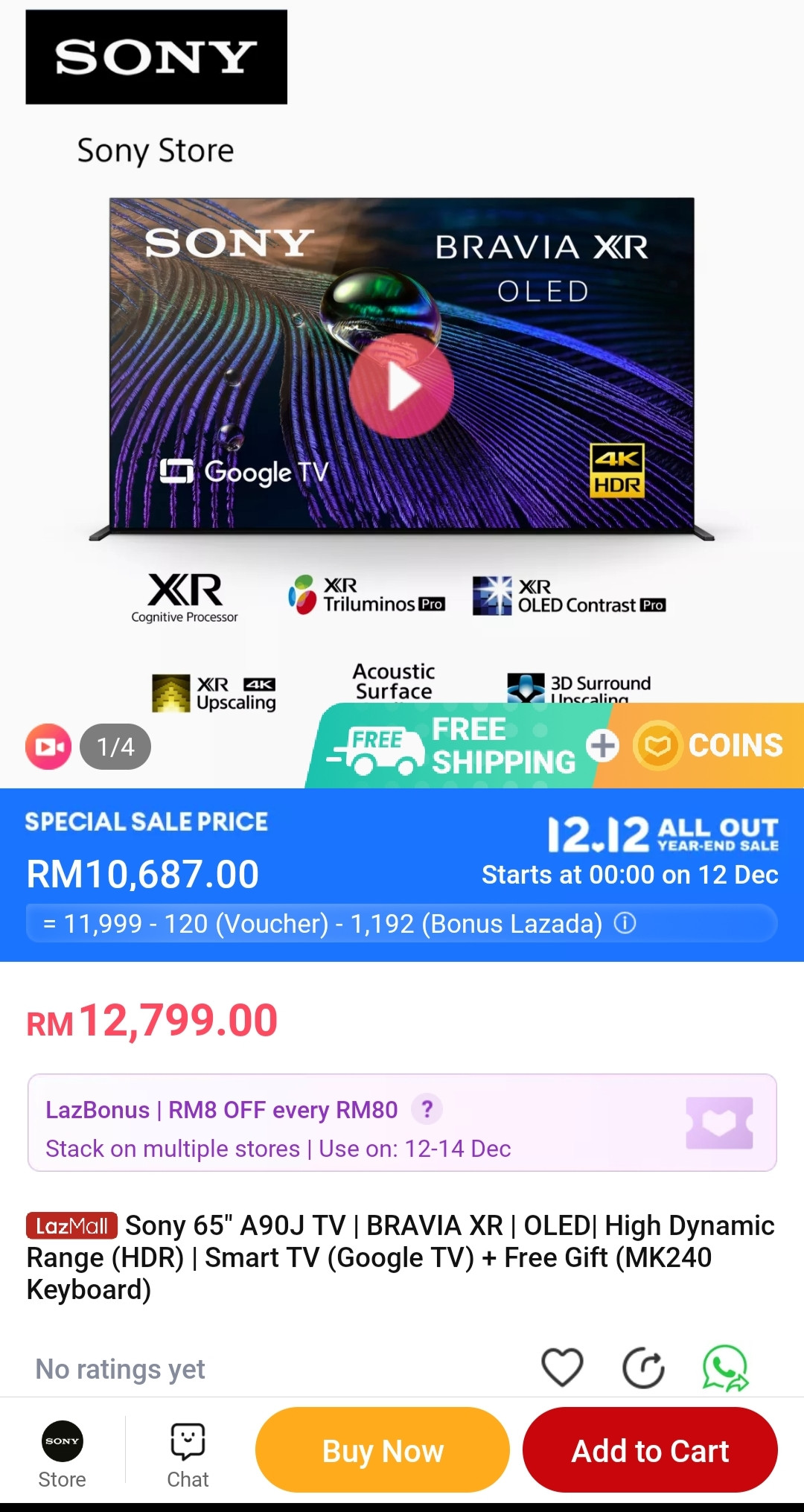This screenshot has width=804, height=1512.
Task: Open the sale price info icon
Action: tap(625, 923)
